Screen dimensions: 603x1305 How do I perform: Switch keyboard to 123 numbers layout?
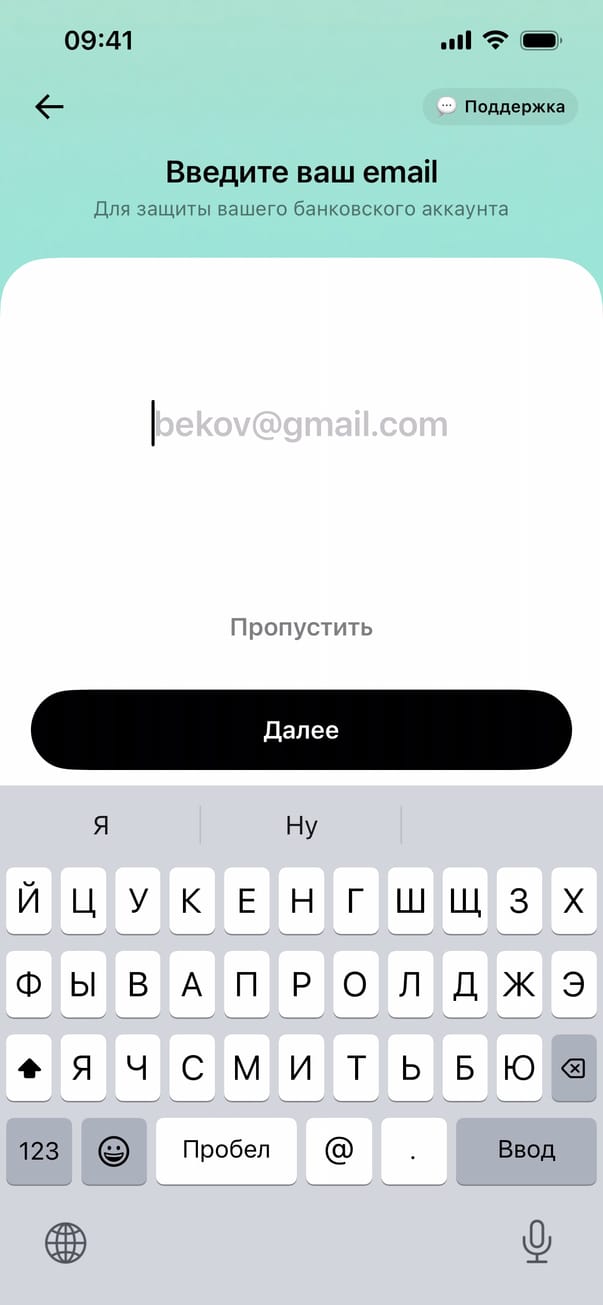pos(39,1150)
